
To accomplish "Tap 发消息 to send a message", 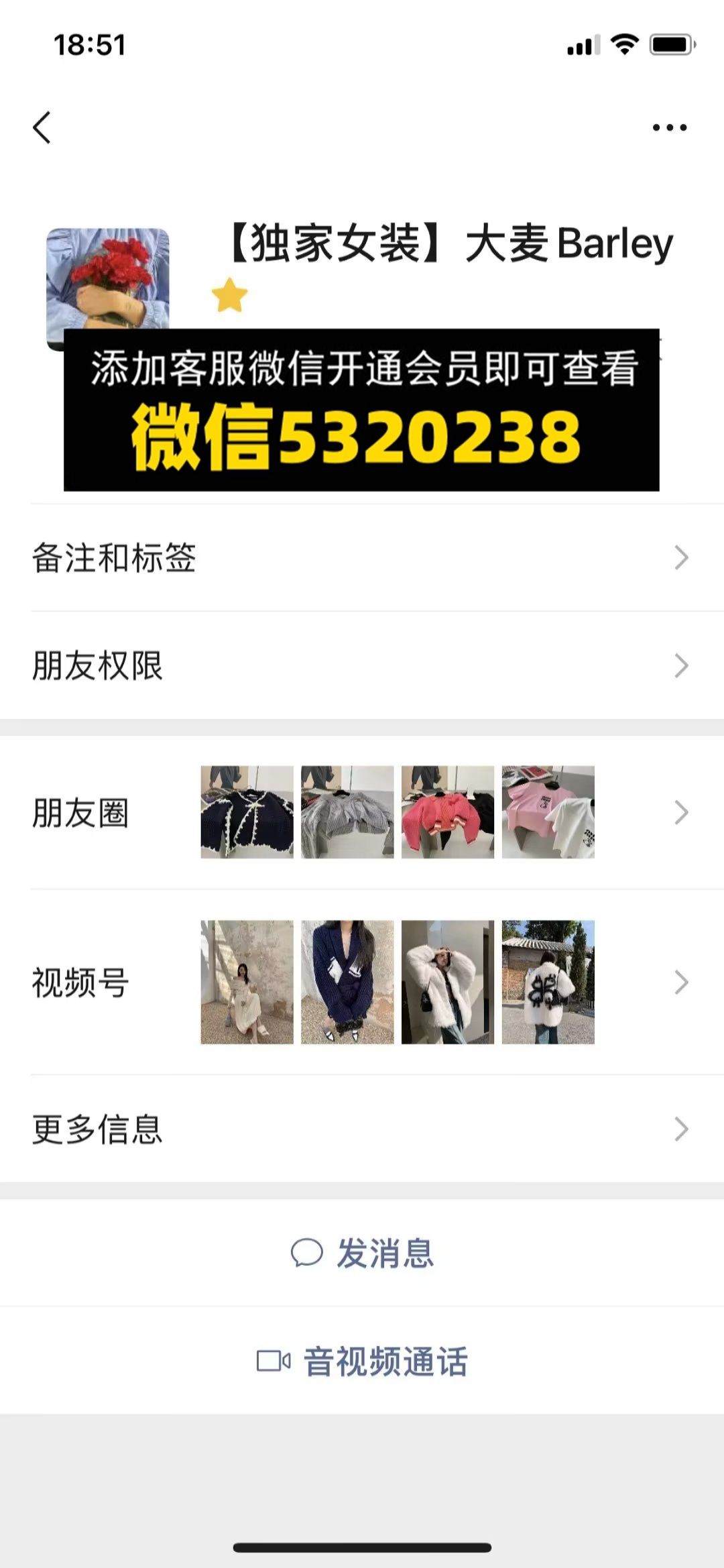I will (x=362, y=1252).
